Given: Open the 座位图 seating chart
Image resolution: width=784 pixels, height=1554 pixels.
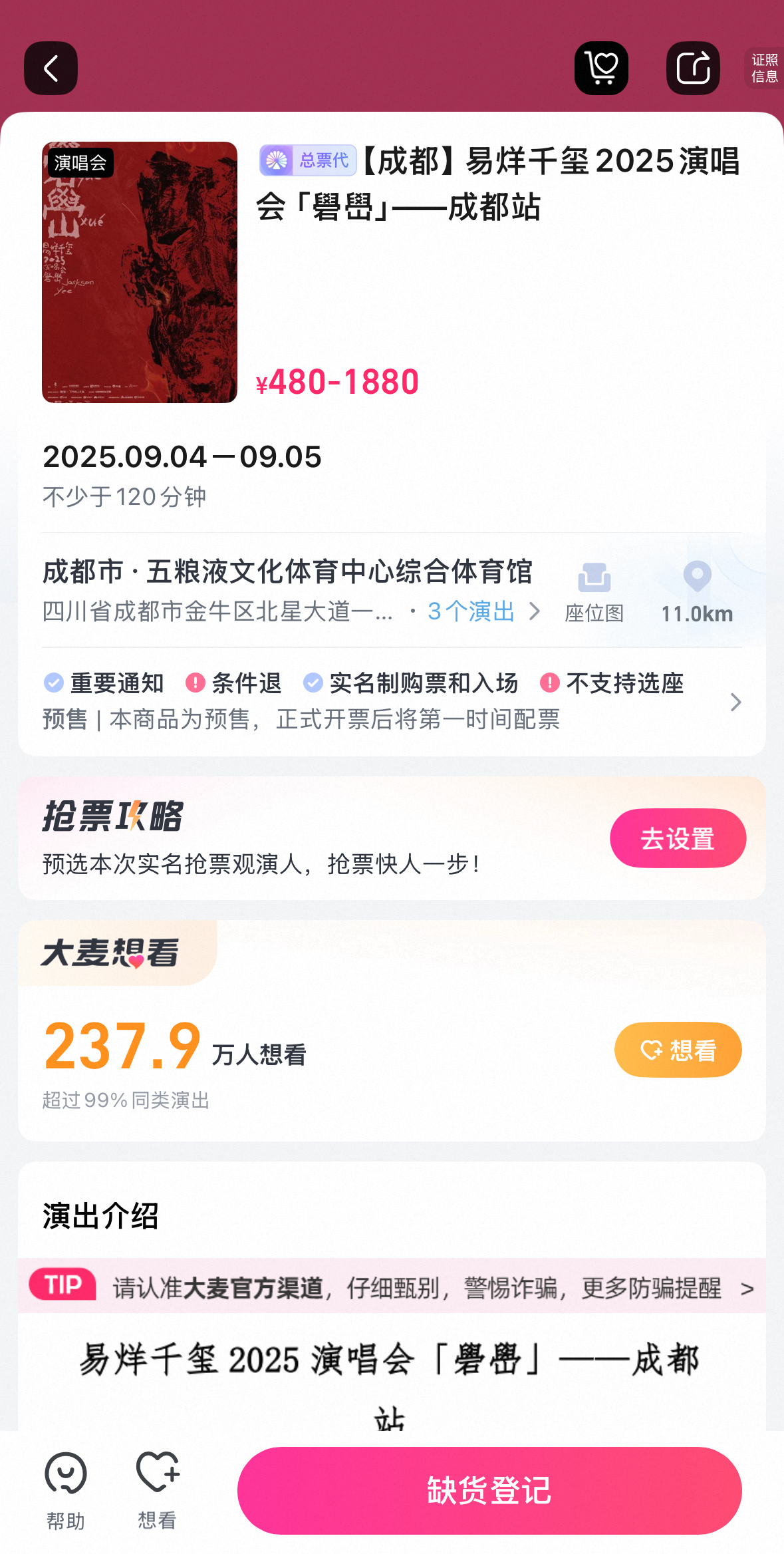Looking at the screenshot, I should pyautogui.click(x=594, y=592).
